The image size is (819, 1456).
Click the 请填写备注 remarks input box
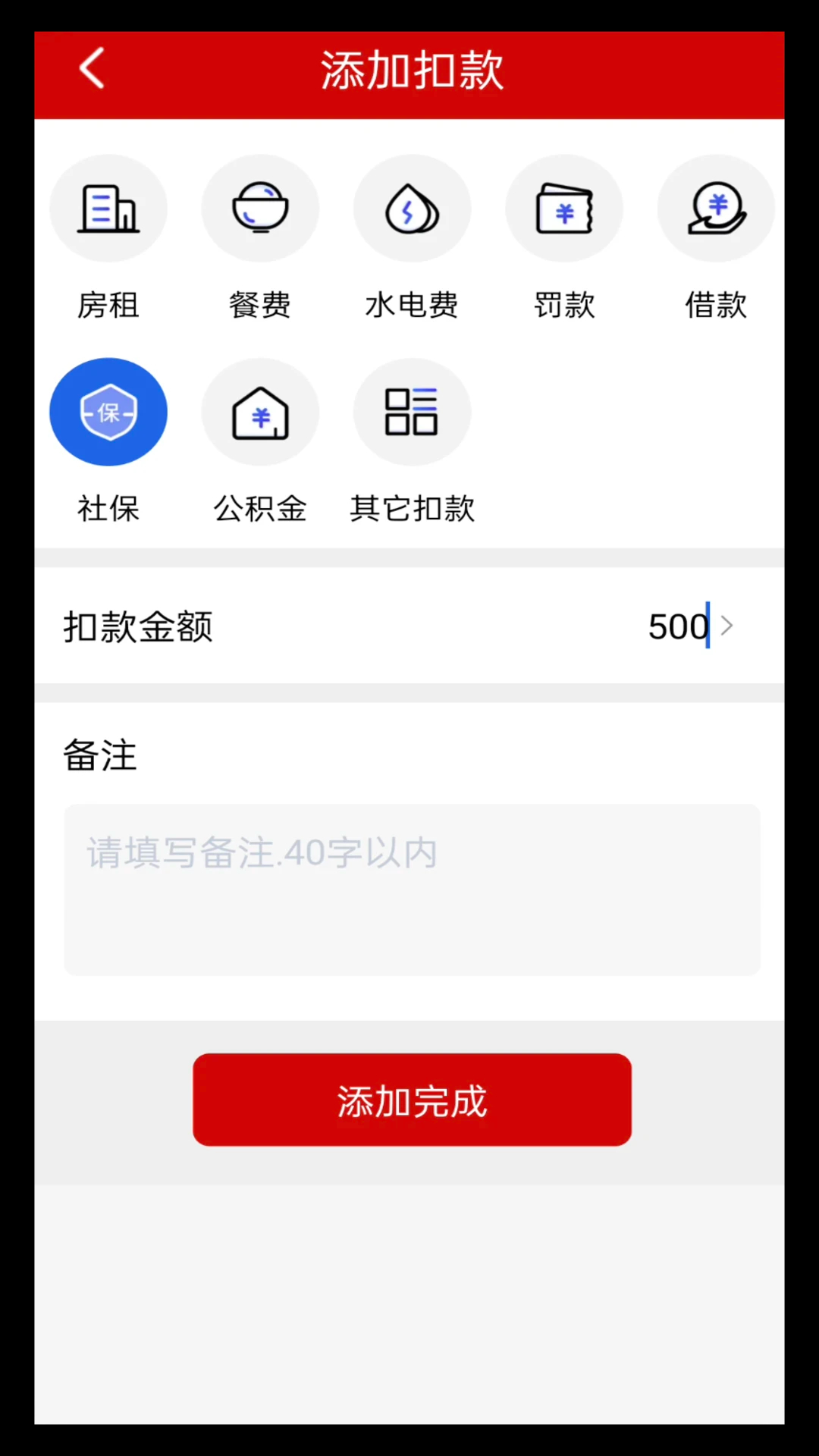click(x=412, y=887)
